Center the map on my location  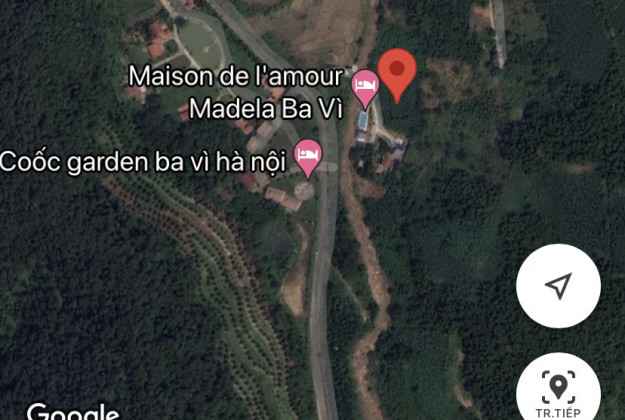click(x=558, y=286)
